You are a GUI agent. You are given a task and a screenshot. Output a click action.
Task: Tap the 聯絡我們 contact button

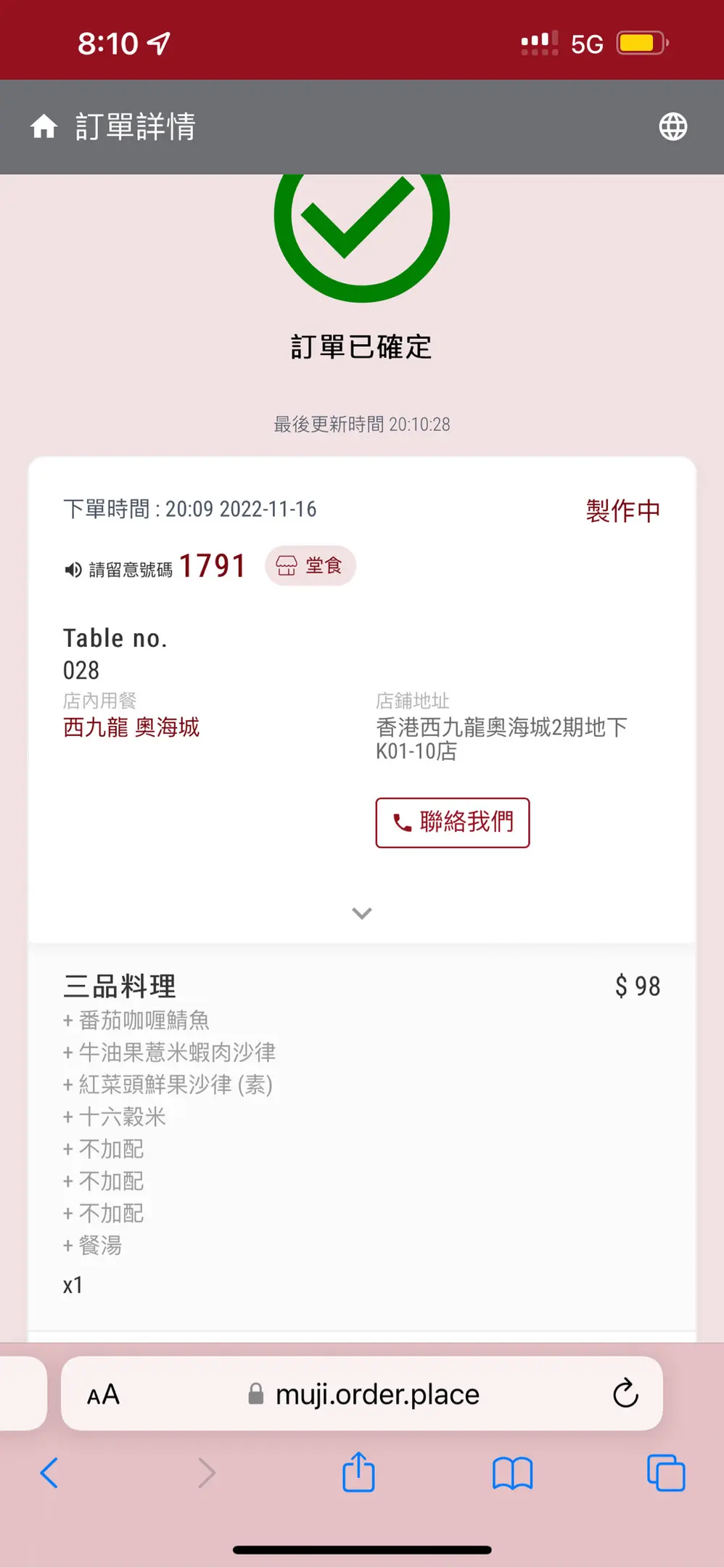453,822
